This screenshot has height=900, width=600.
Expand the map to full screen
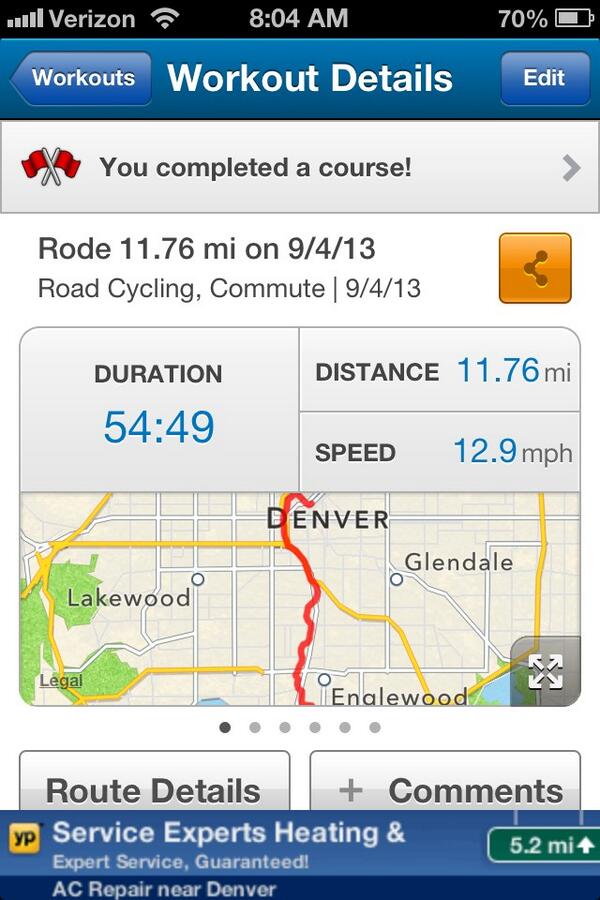pyautogui.click(x=545, y=671)
